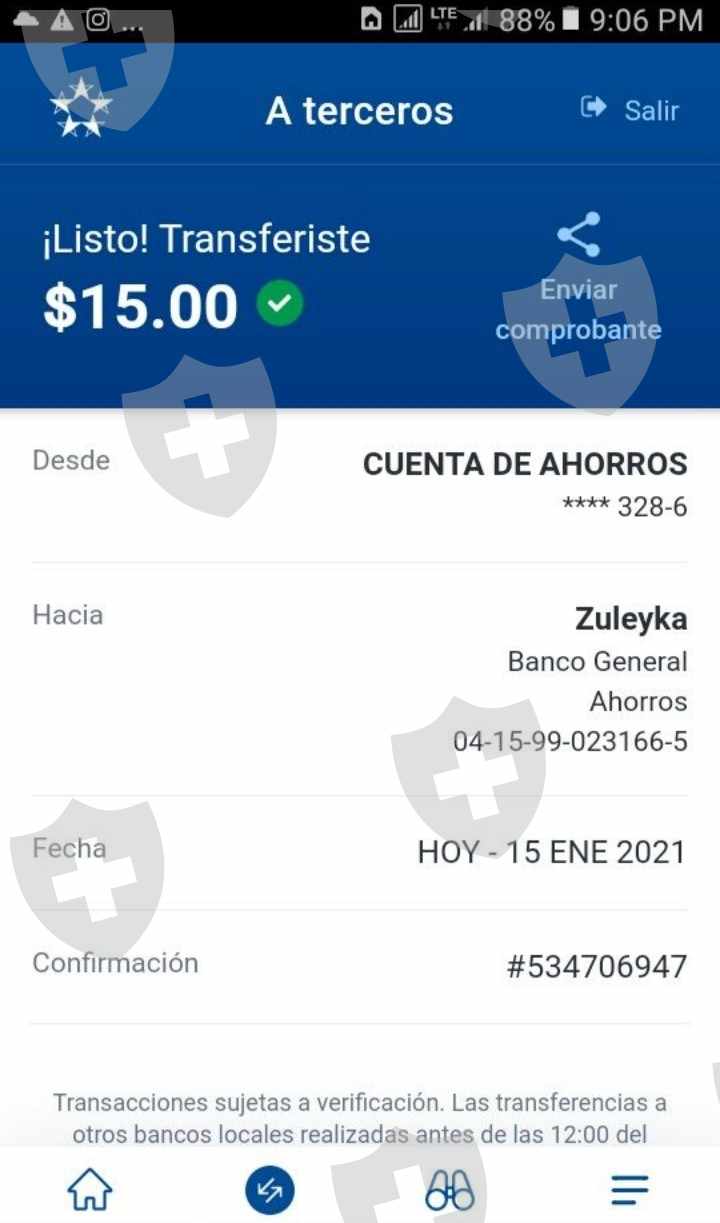Share the receipt via Enviar comprobante
Viewport: 720px width, 1223px height.
[x=578, y=279]
